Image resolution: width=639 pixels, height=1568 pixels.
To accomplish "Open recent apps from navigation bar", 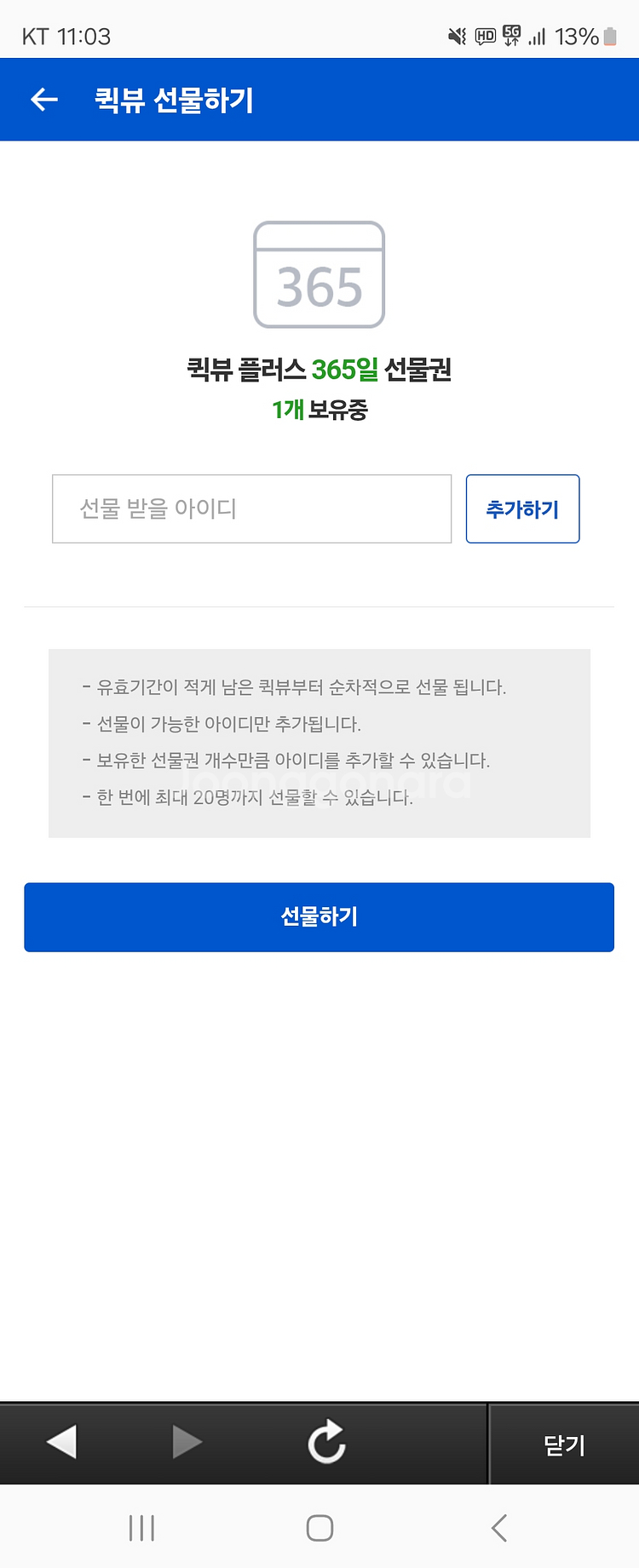I will click(141, 1528).
